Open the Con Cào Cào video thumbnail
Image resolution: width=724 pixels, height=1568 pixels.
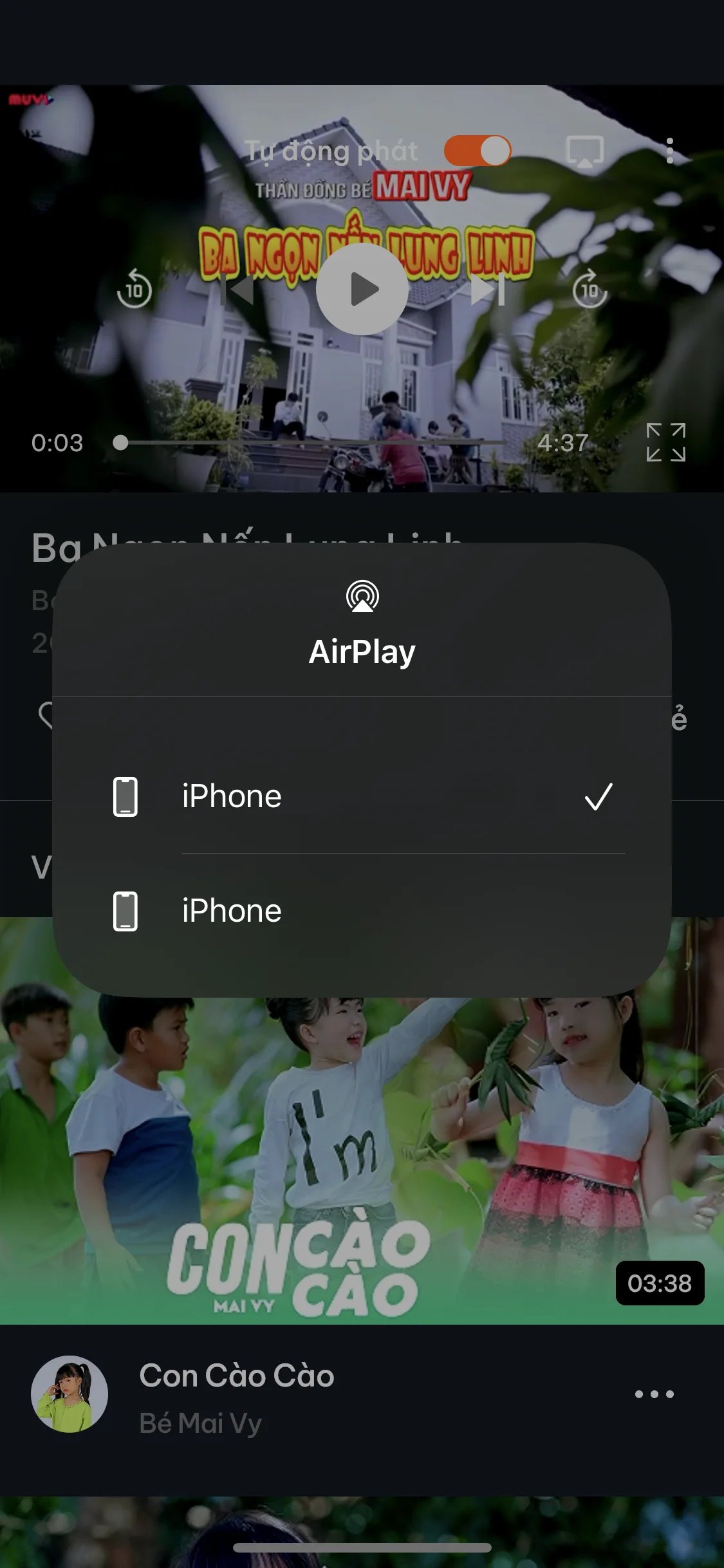[362, 1159]
